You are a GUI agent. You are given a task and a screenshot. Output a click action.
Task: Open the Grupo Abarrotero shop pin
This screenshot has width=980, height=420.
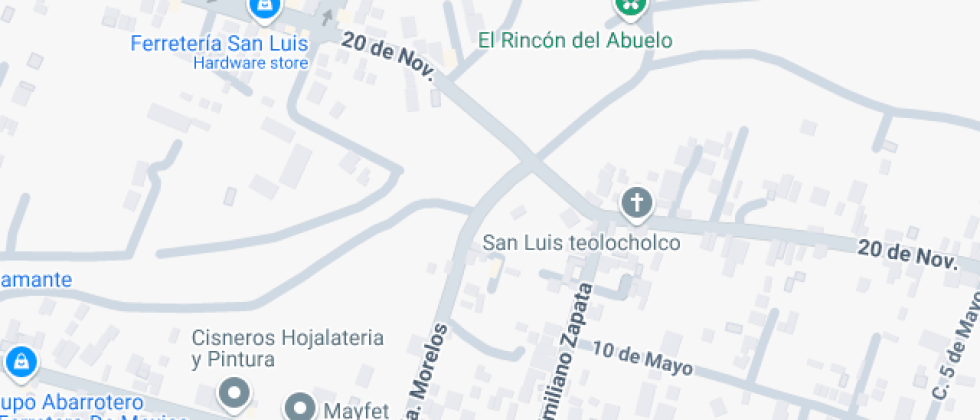pyautogui.click(x=21, y=361)
